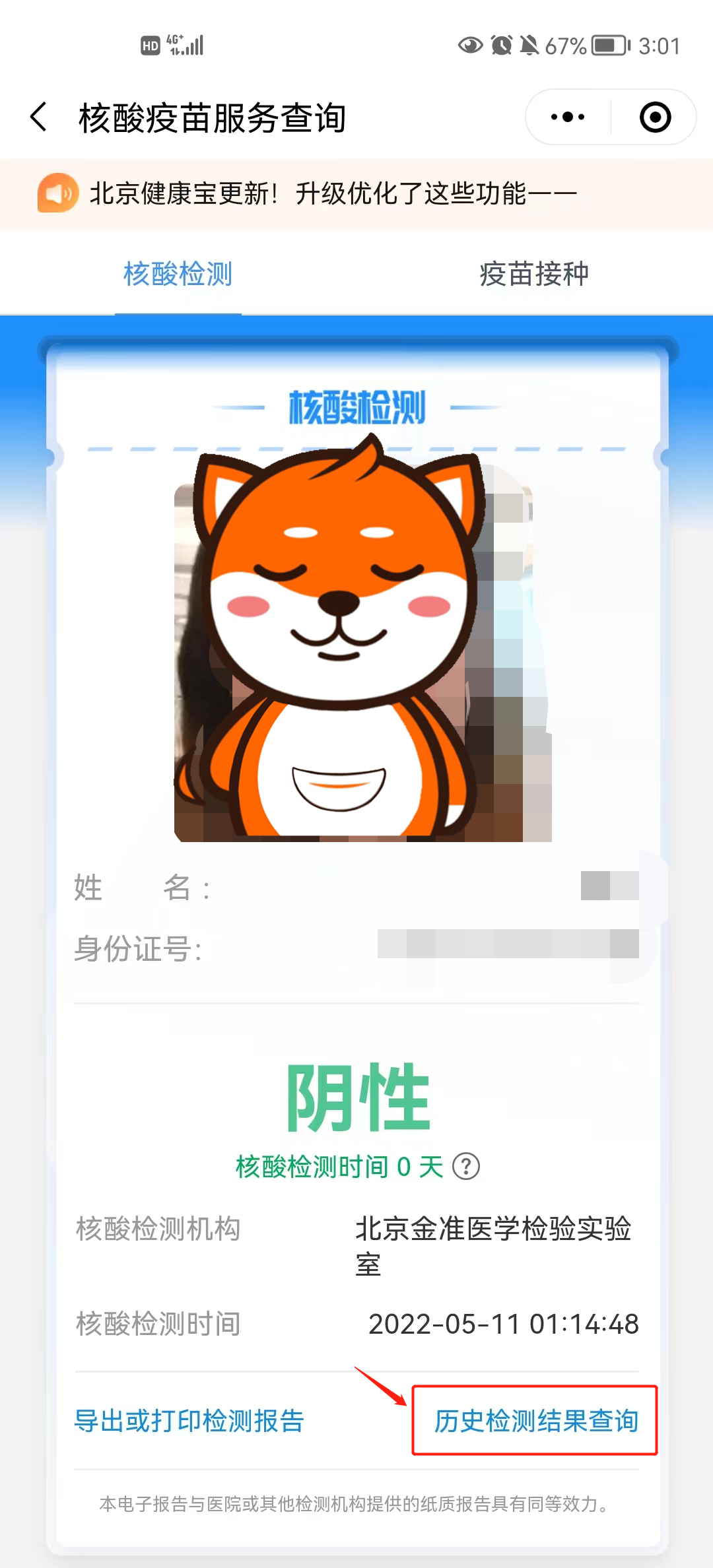Open the mini program three-dots menu
Image resolution: width=713 pixels, height=1568 pixels.
coord(568,117)
